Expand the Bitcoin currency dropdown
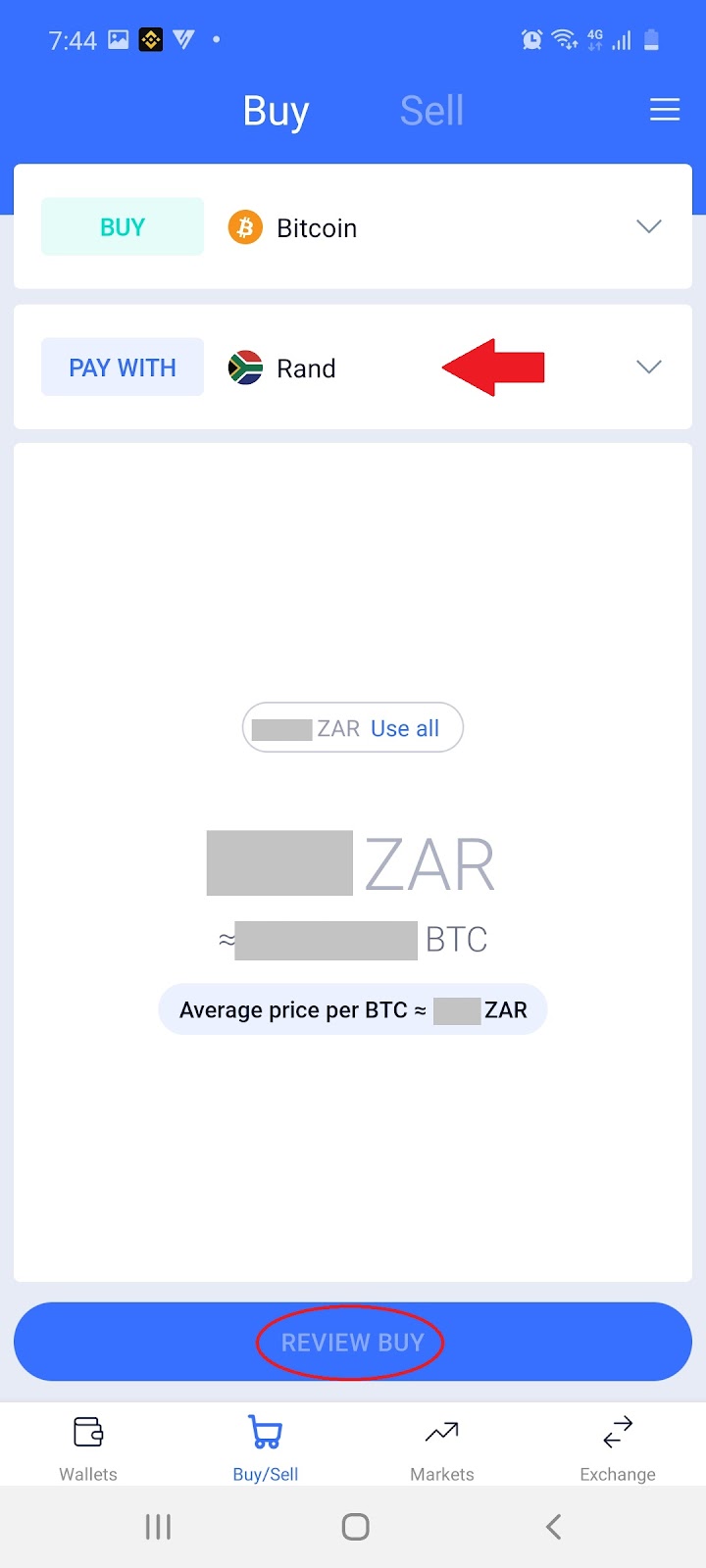706x1568 pixels. click(x=648, y=226)
